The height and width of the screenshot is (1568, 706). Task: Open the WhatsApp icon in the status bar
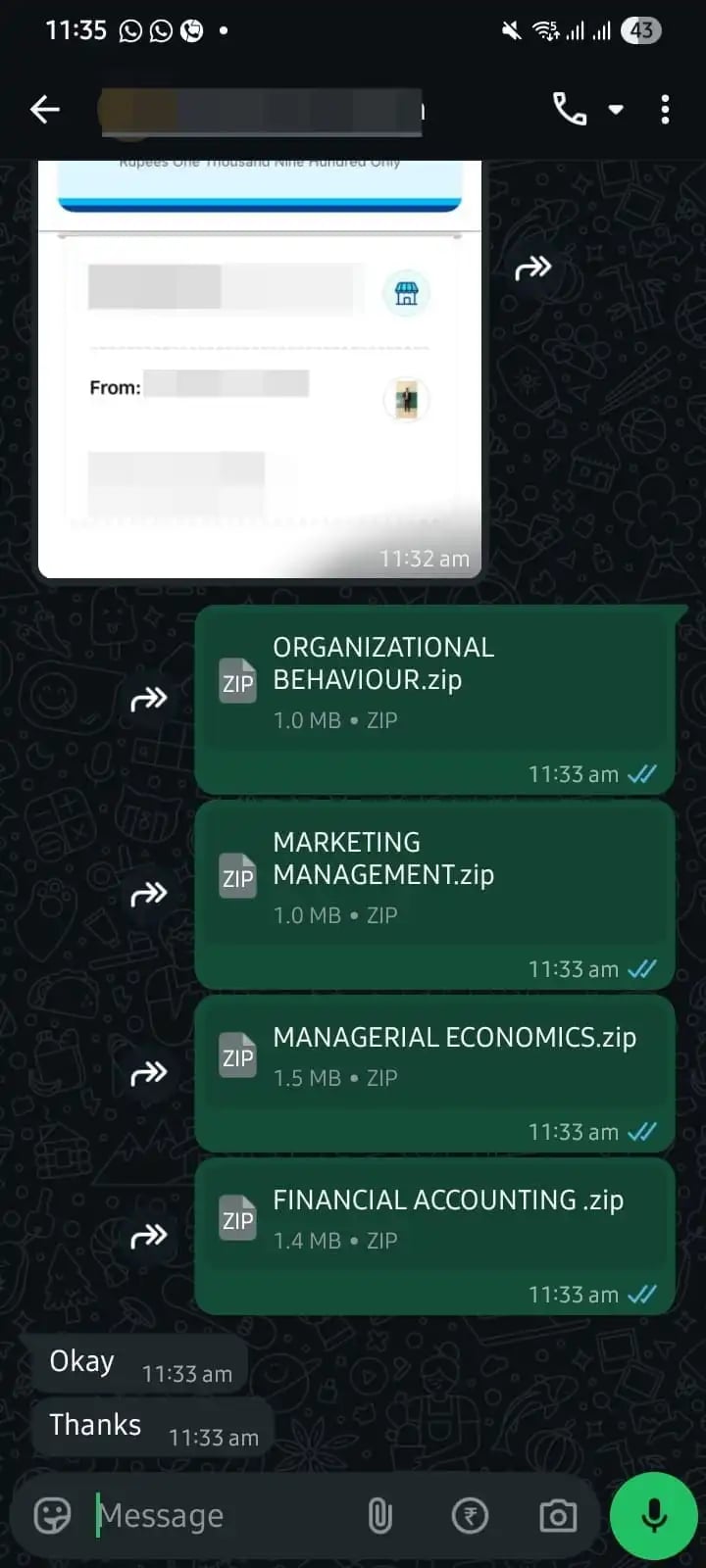pyautogui.click(x=128, y=30)
